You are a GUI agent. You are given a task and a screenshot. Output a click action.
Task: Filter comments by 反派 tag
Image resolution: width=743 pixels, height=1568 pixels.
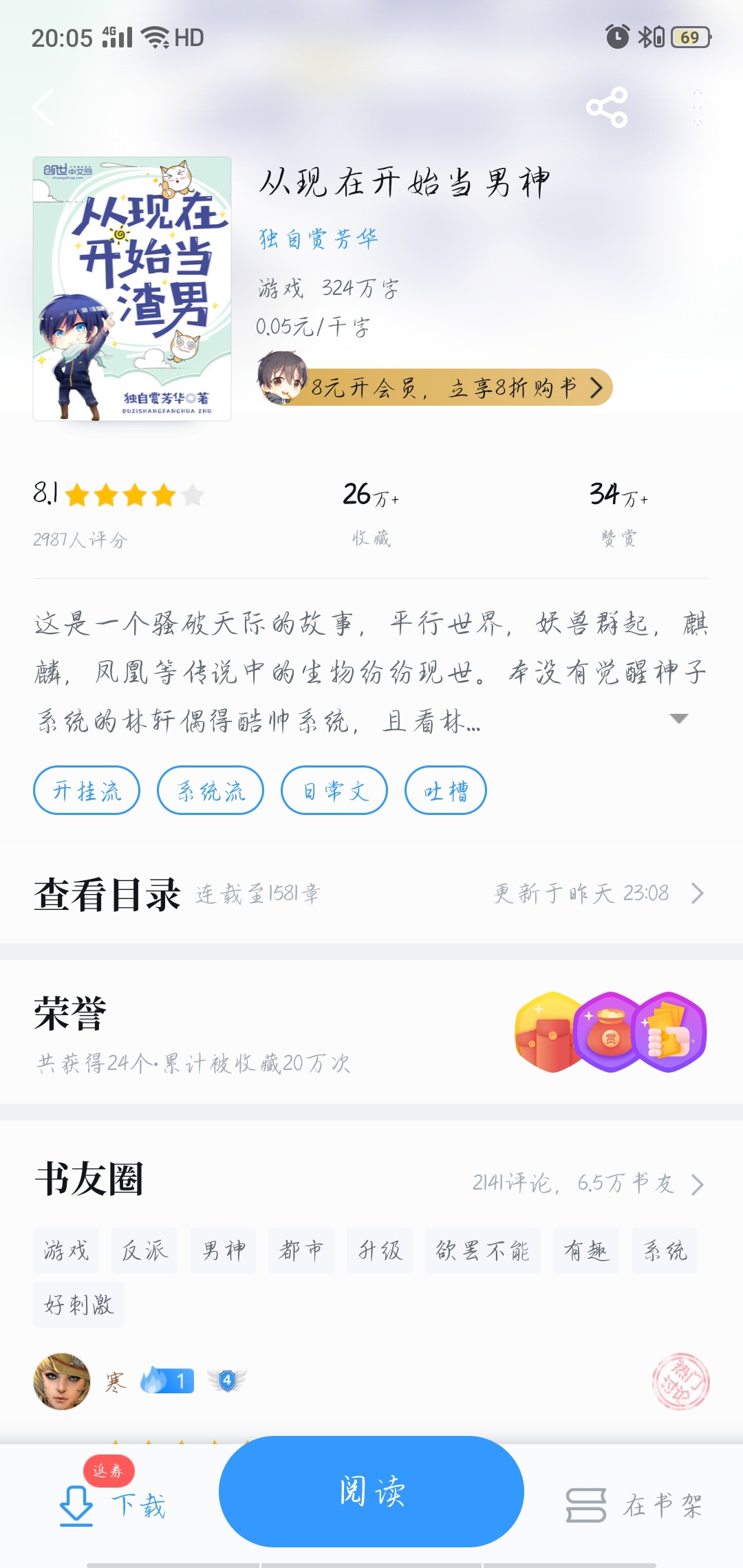144,1250
